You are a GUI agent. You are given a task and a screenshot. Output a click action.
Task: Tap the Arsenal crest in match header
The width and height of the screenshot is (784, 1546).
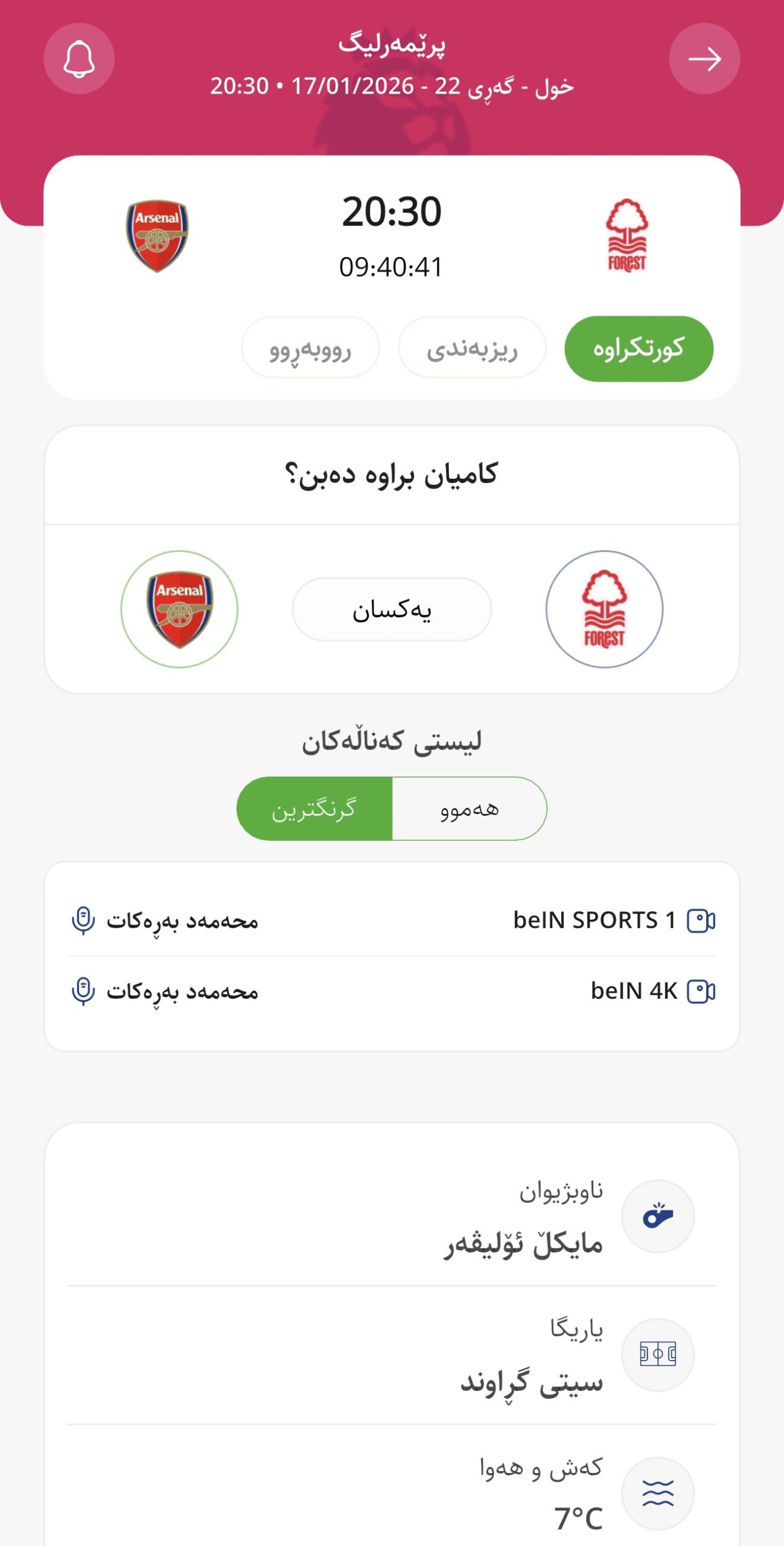click(x=157, y=236)
